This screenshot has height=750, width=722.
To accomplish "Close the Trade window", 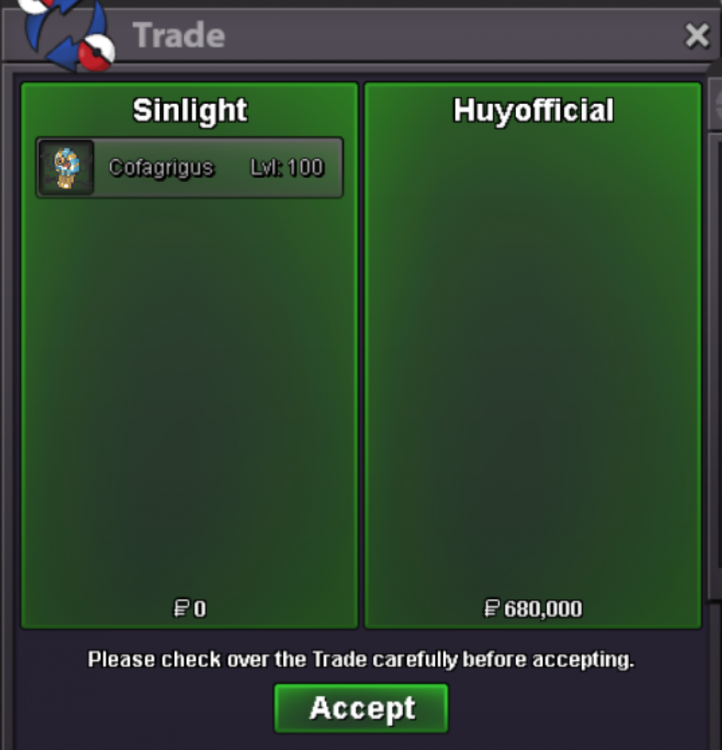I will point(697,37).
